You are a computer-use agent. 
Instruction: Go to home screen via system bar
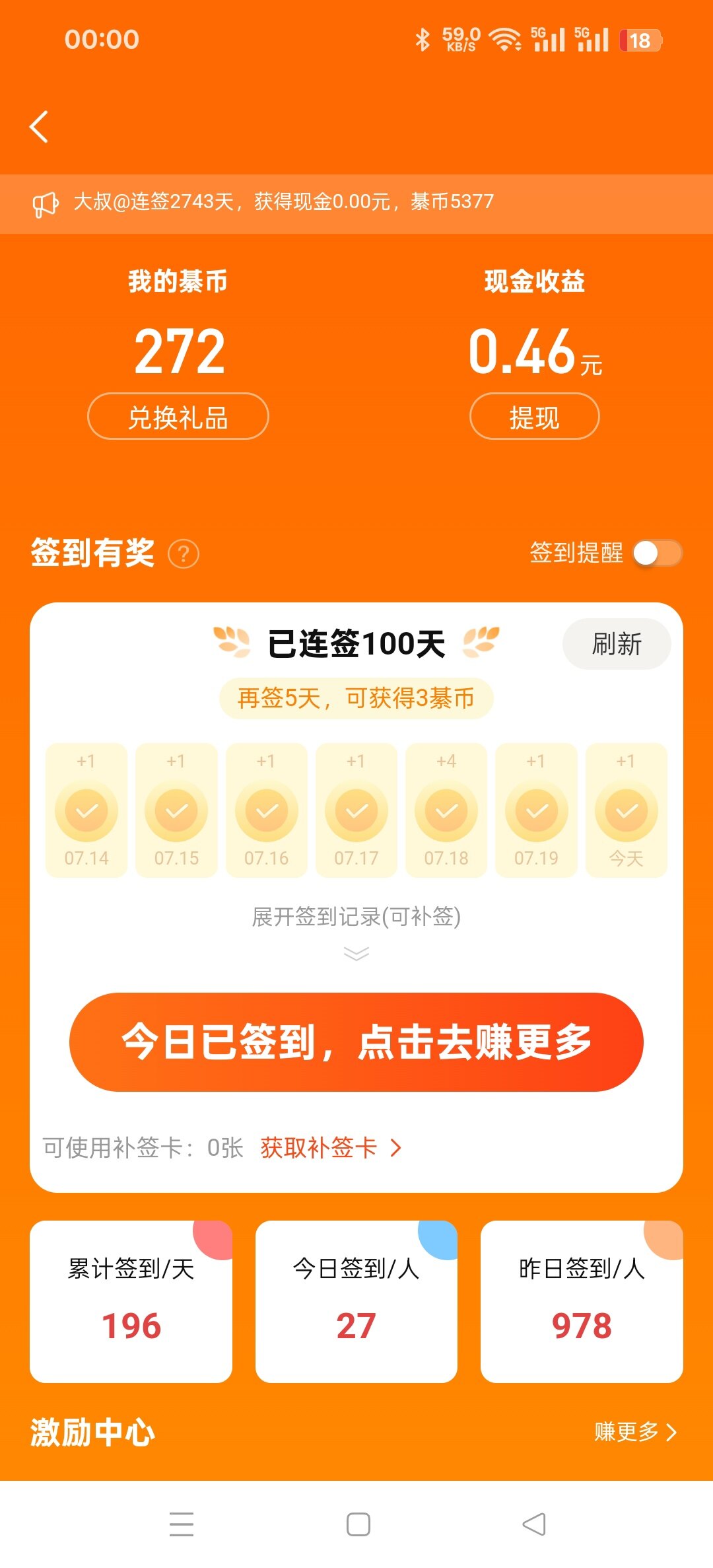[358, 1524]
